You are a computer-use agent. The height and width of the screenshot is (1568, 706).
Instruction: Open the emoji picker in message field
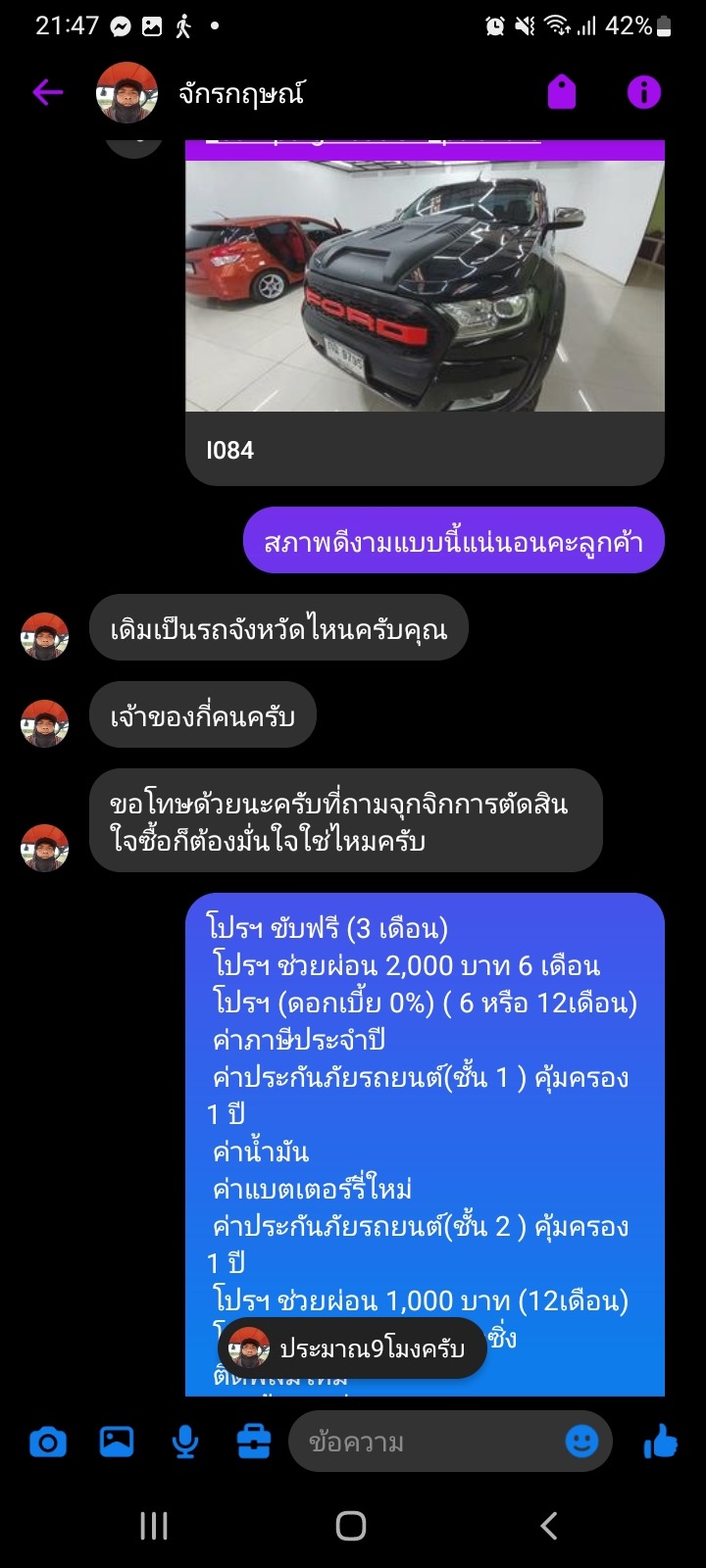pos(581,1442)
